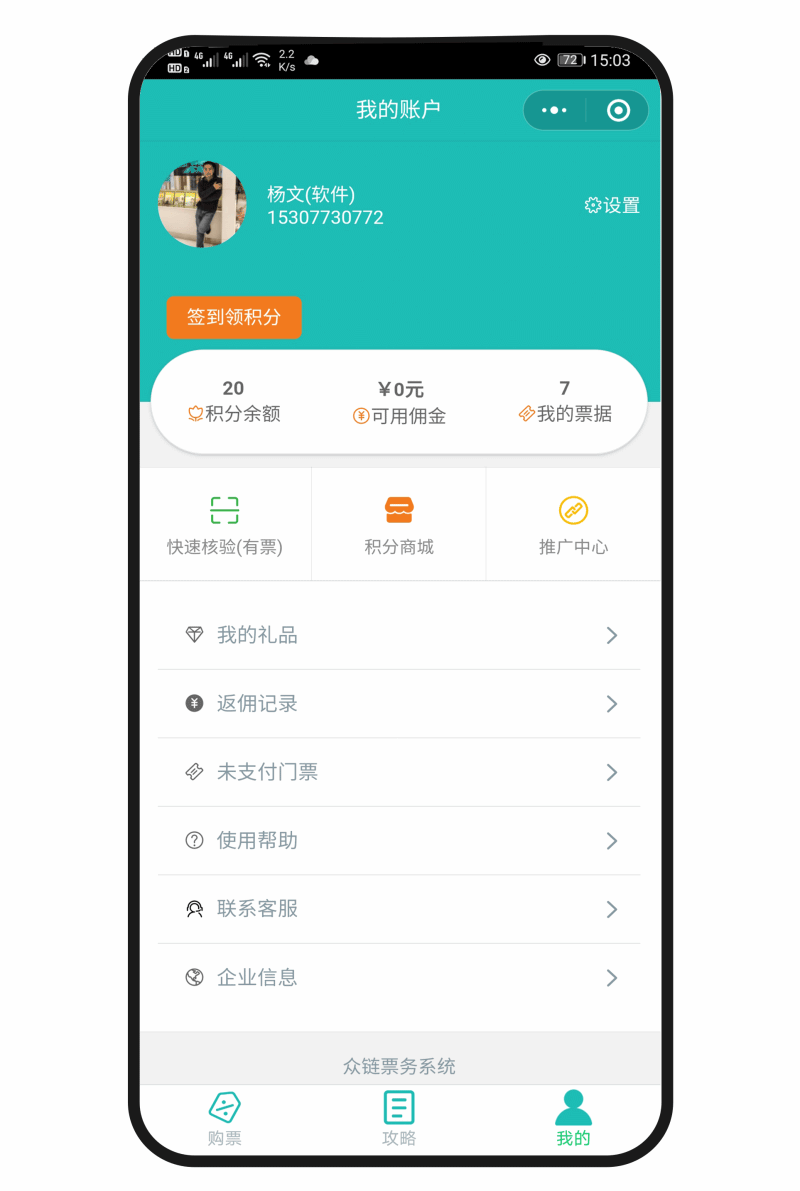Tap 签到领积分 to check in
This screenshot has height=1191, width=800.
point(233,317)
